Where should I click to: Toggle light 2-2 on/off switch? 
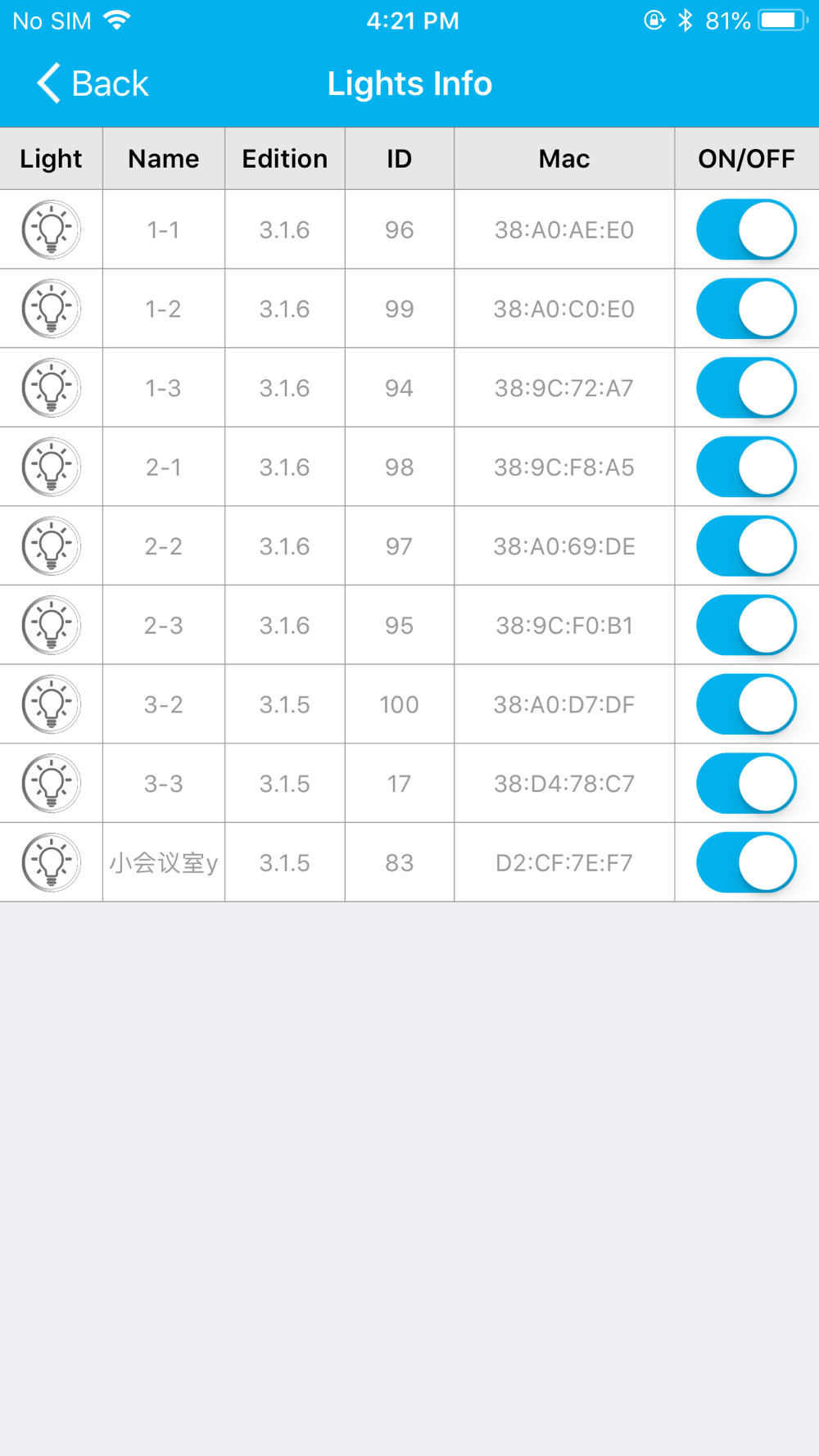coord(745,546)
